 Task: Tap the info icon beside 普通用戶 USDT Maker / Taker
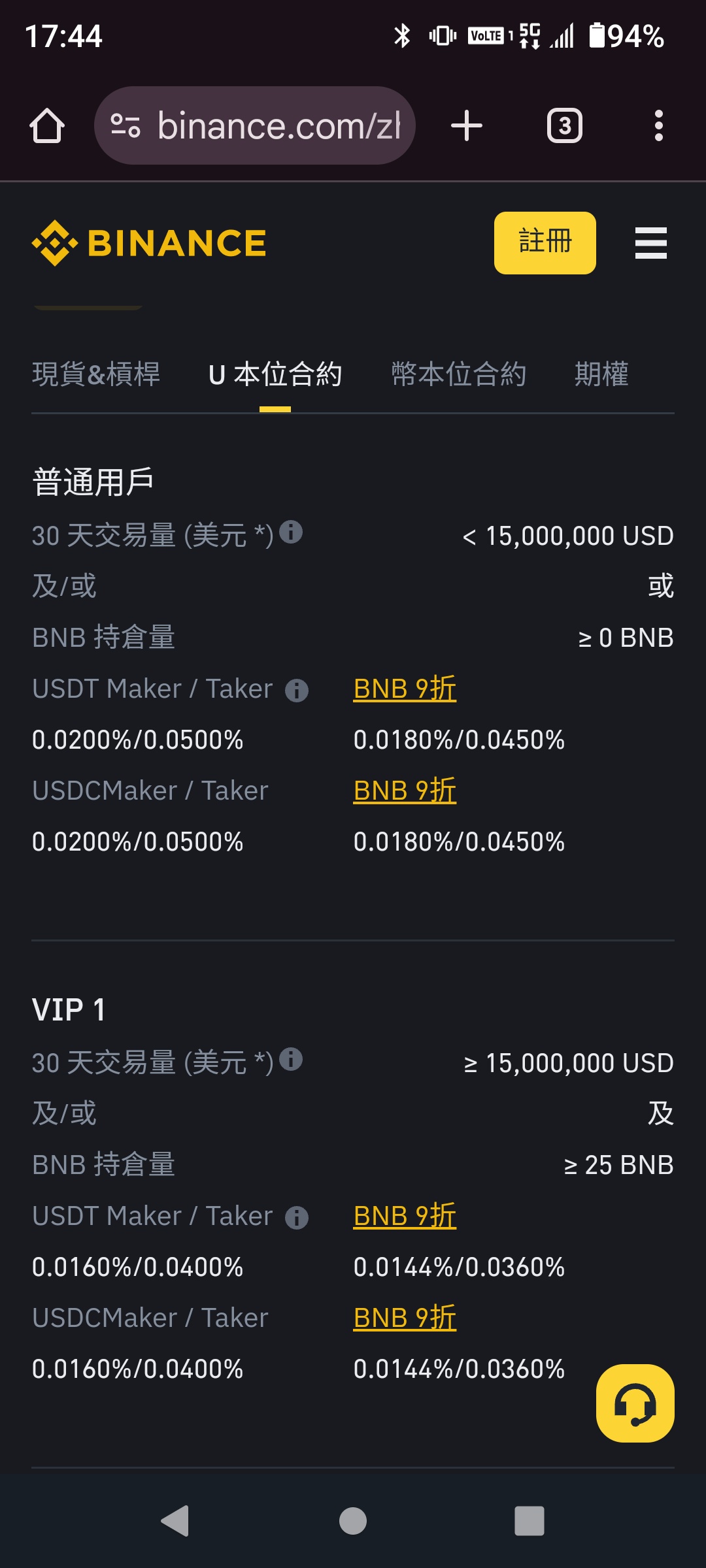coord(297,690)
